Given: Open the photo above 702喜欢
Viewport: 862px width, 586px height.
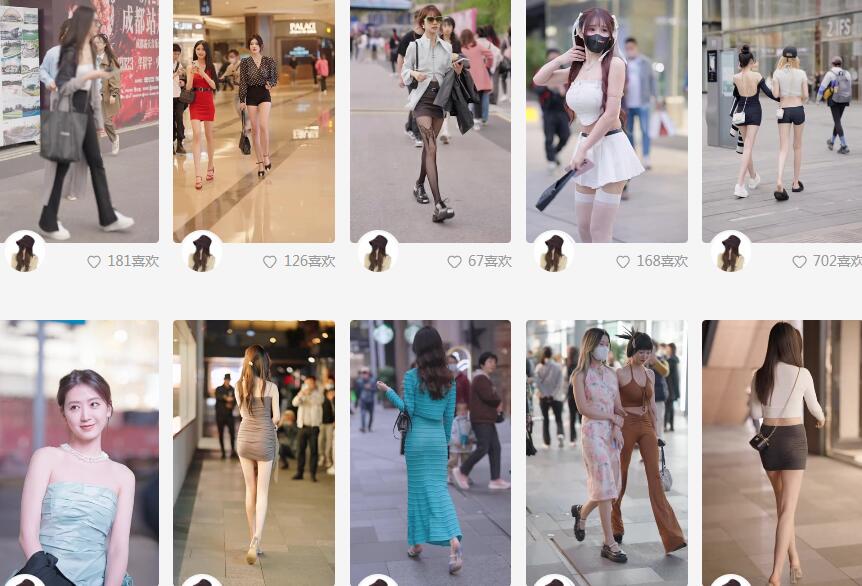Looking at the screenshot, I should point(782,120).
